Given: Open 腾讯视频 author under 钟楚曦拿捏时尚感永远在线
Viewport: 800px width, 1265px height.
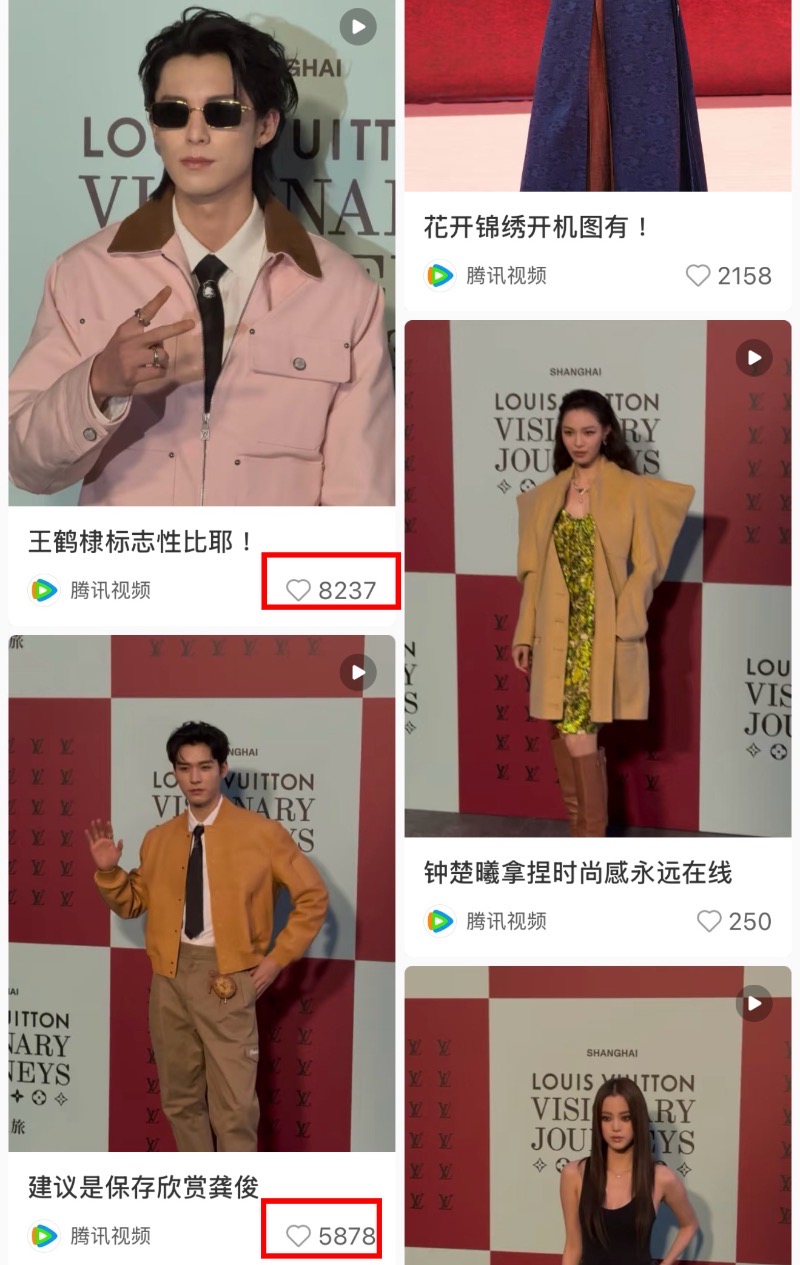Looking at the screenshot, I should pos(487,921).
